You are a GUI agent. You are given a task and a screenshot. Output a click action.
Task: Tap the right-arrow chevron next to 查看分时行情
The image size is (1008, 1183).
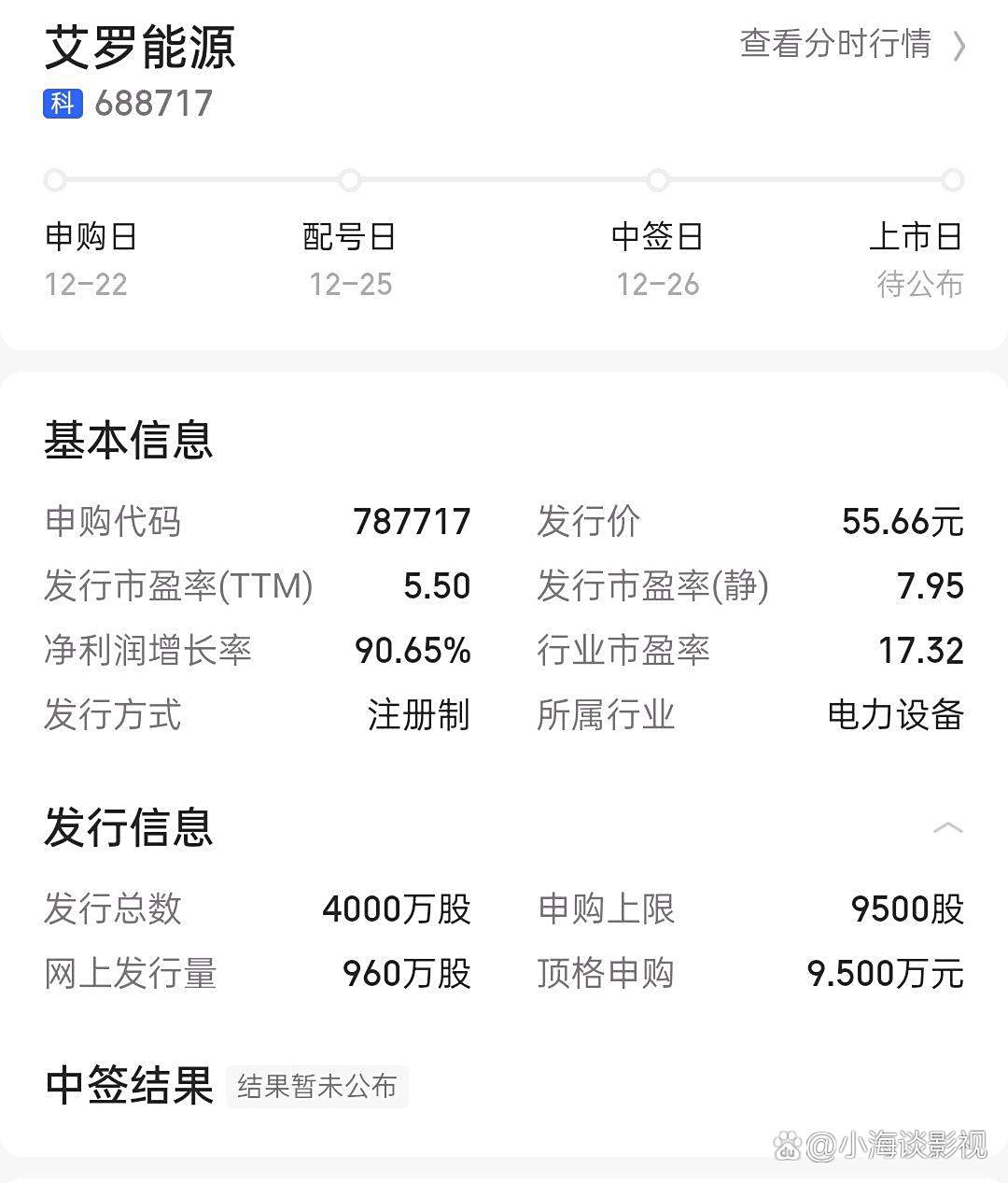click(x=959, y=47)
